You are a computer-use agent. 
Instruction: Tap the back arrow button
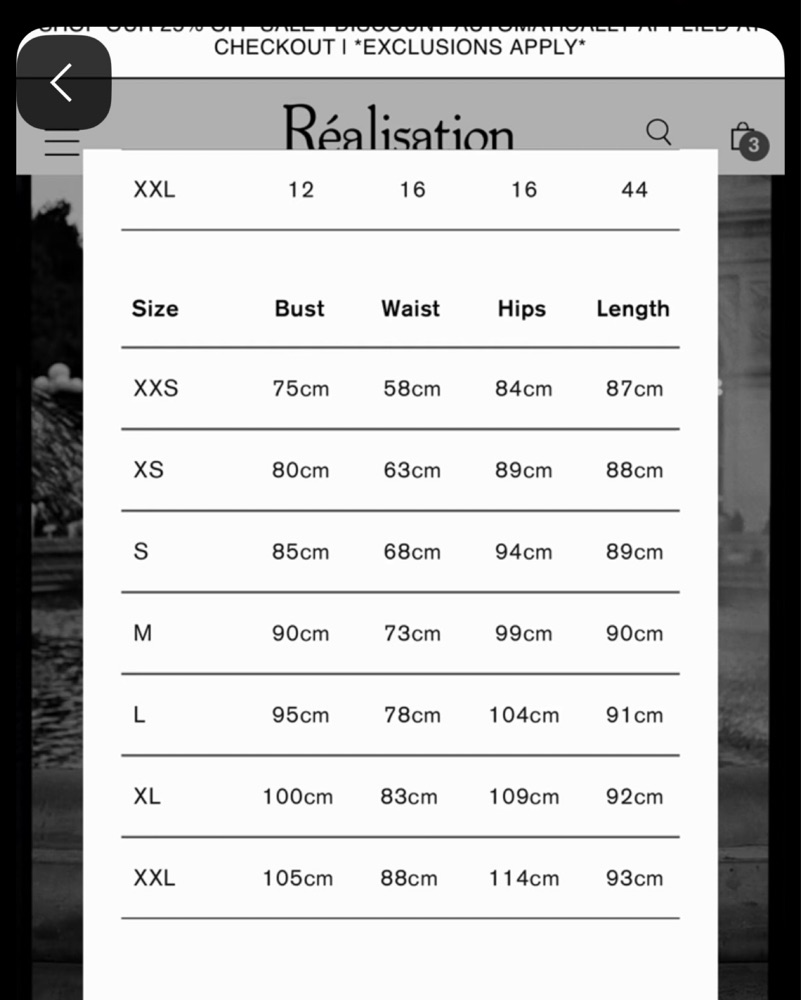point(64,82)
